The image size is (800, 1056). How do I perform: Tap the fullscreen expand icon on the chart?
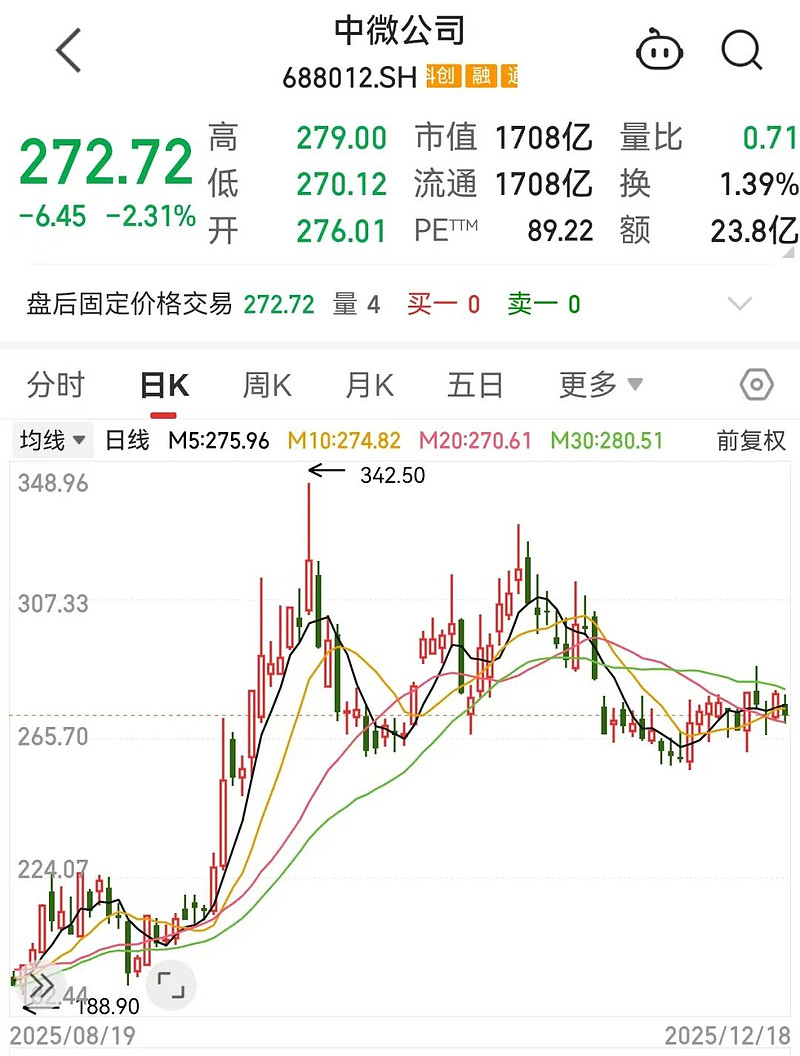click(x=168, y=984)
